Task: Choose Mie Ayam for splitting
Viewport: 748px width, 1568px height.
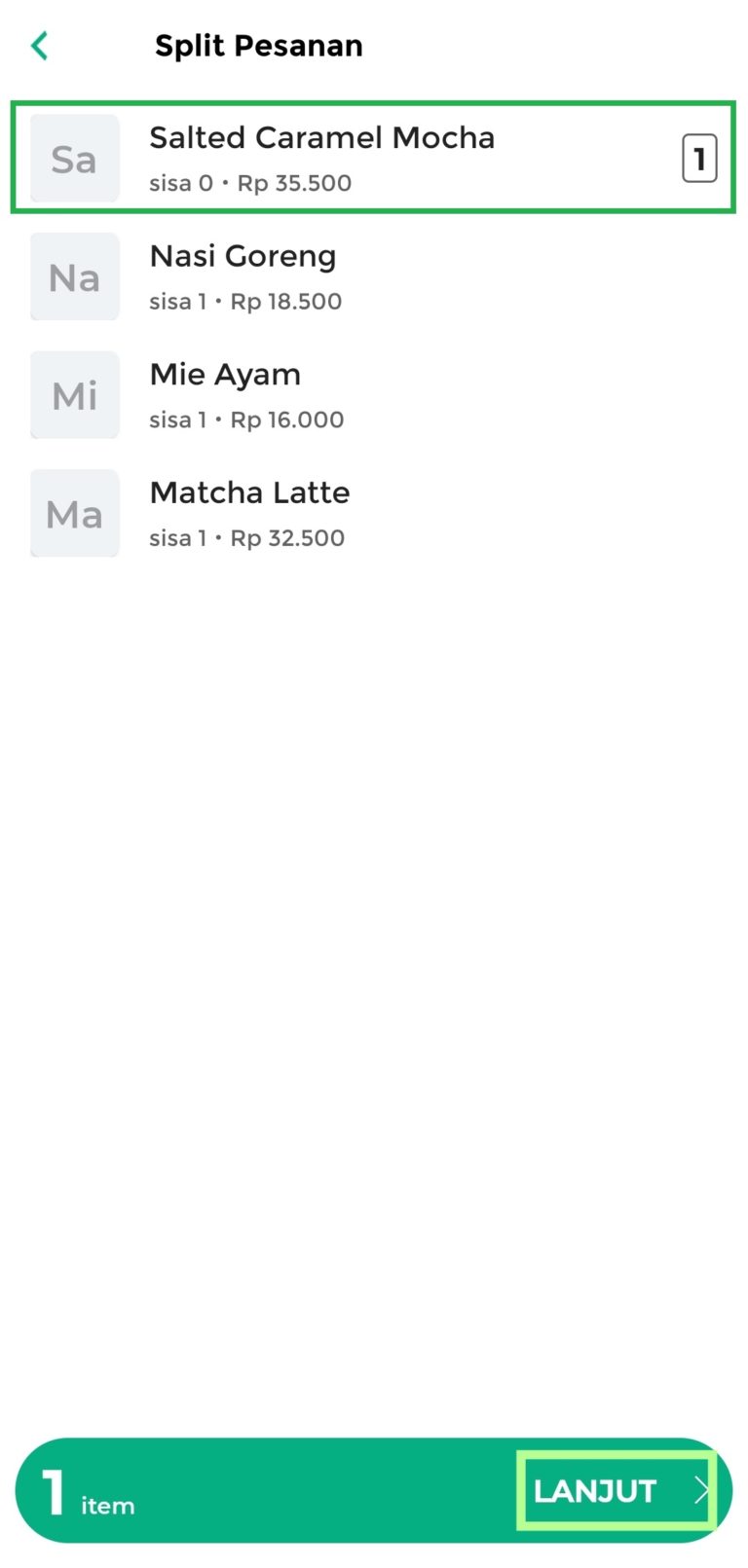Action: pyautogui.click(x=373, y=395)
